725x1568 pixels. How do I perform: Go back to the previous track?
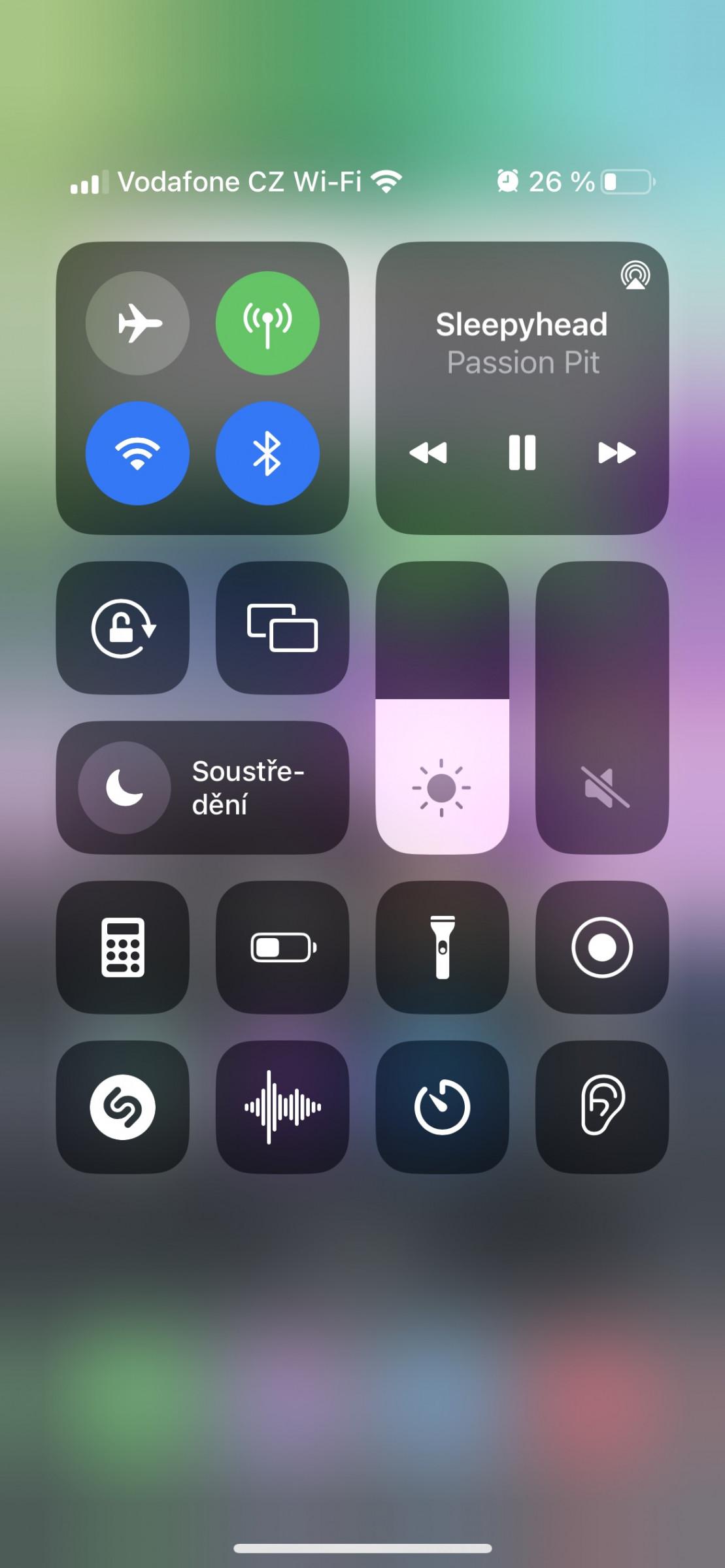[x=428, y=452]
